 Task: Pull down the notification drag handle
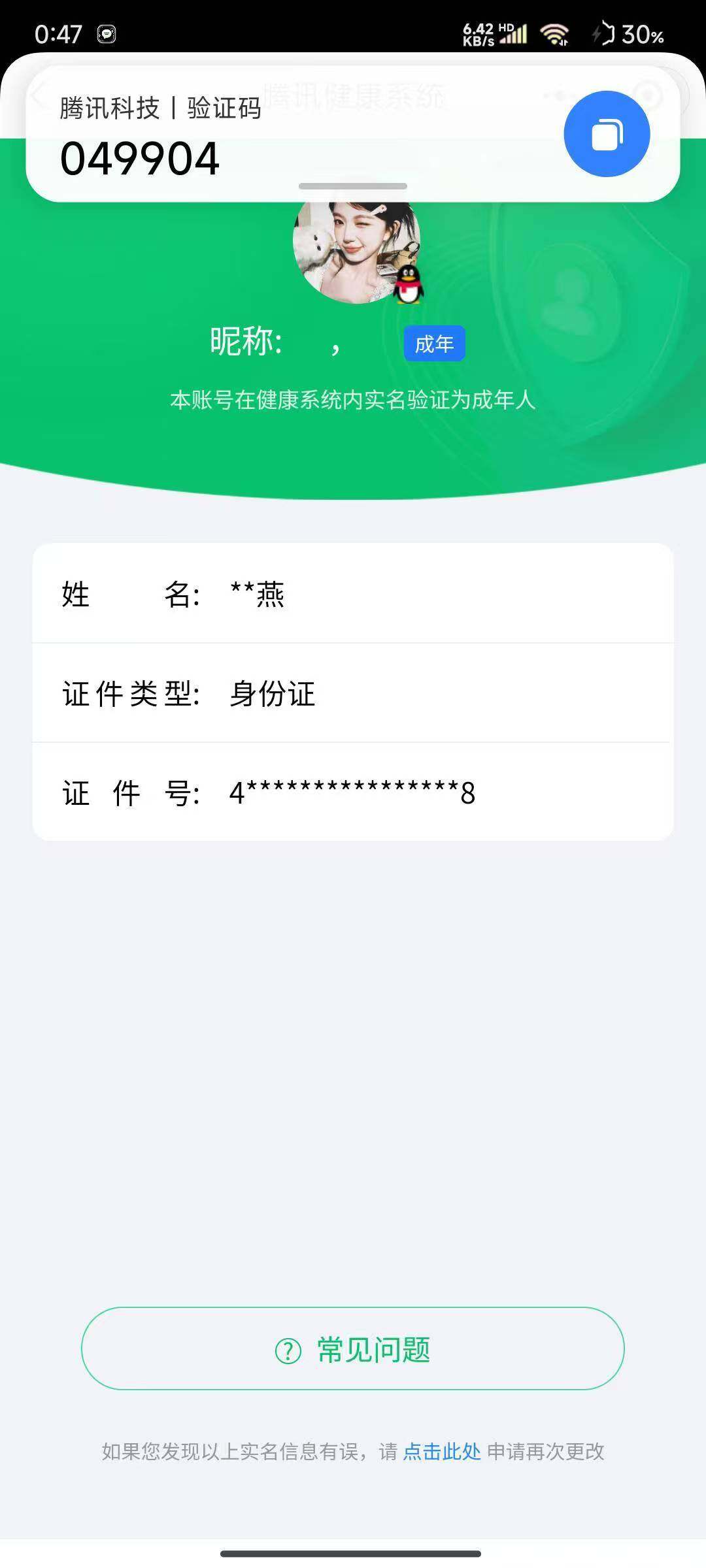351,187
